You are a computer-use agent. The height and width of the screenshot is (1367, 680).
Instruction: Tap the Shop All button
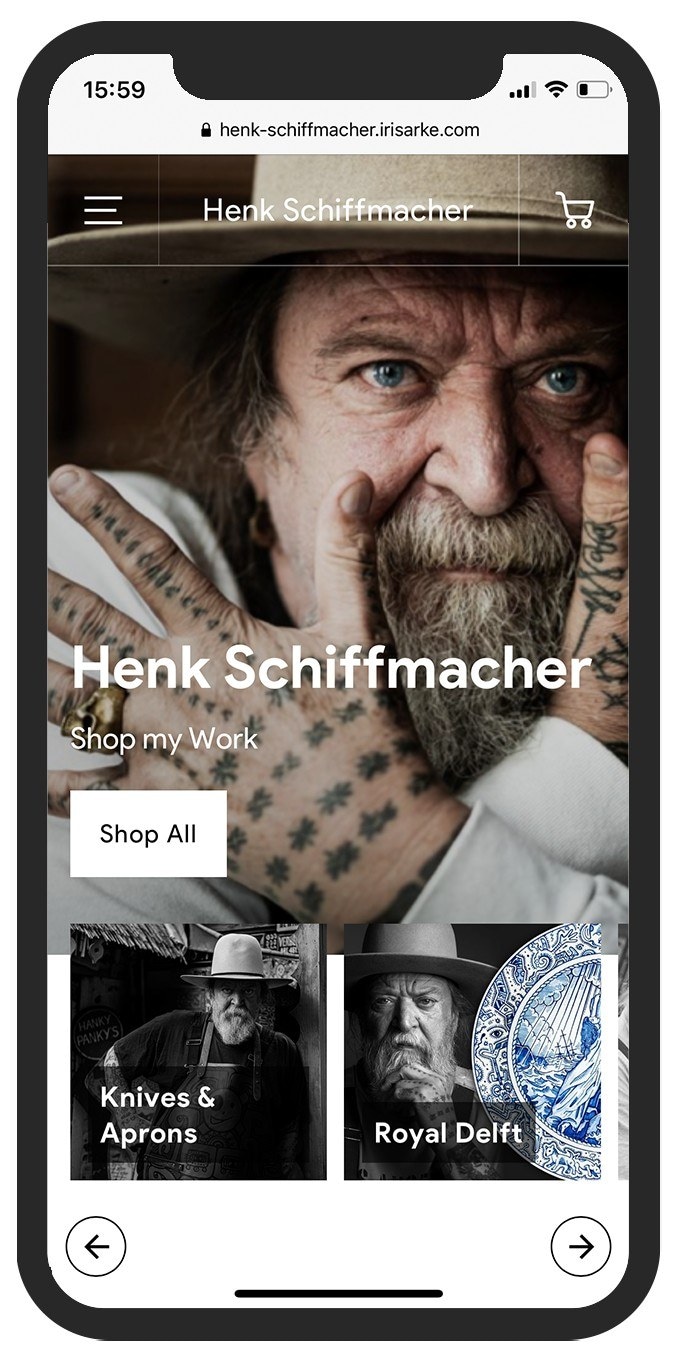148,834
